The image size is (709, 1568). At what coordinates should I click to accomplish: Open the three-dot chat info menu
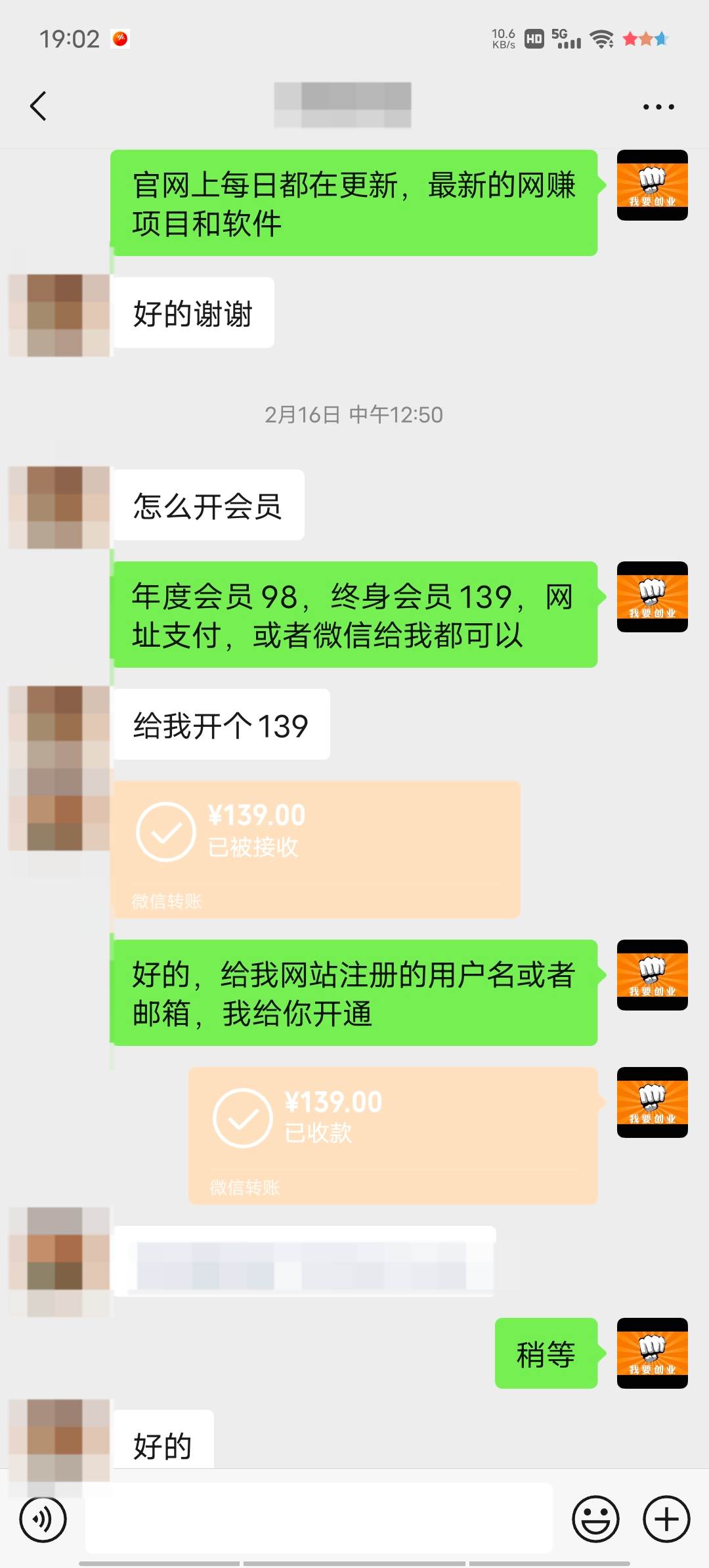tap(658, 107)
